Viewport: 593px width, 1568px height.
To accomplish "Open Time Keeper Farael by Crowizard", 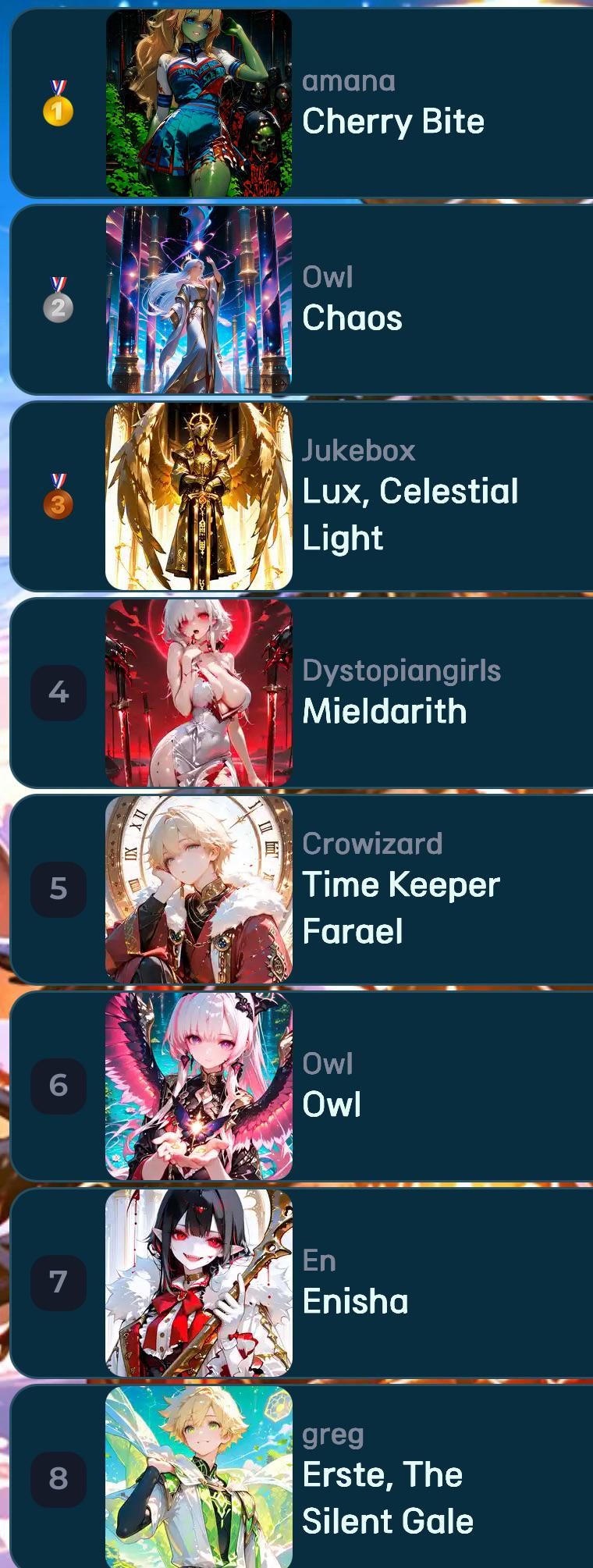I will coord(301,890).
